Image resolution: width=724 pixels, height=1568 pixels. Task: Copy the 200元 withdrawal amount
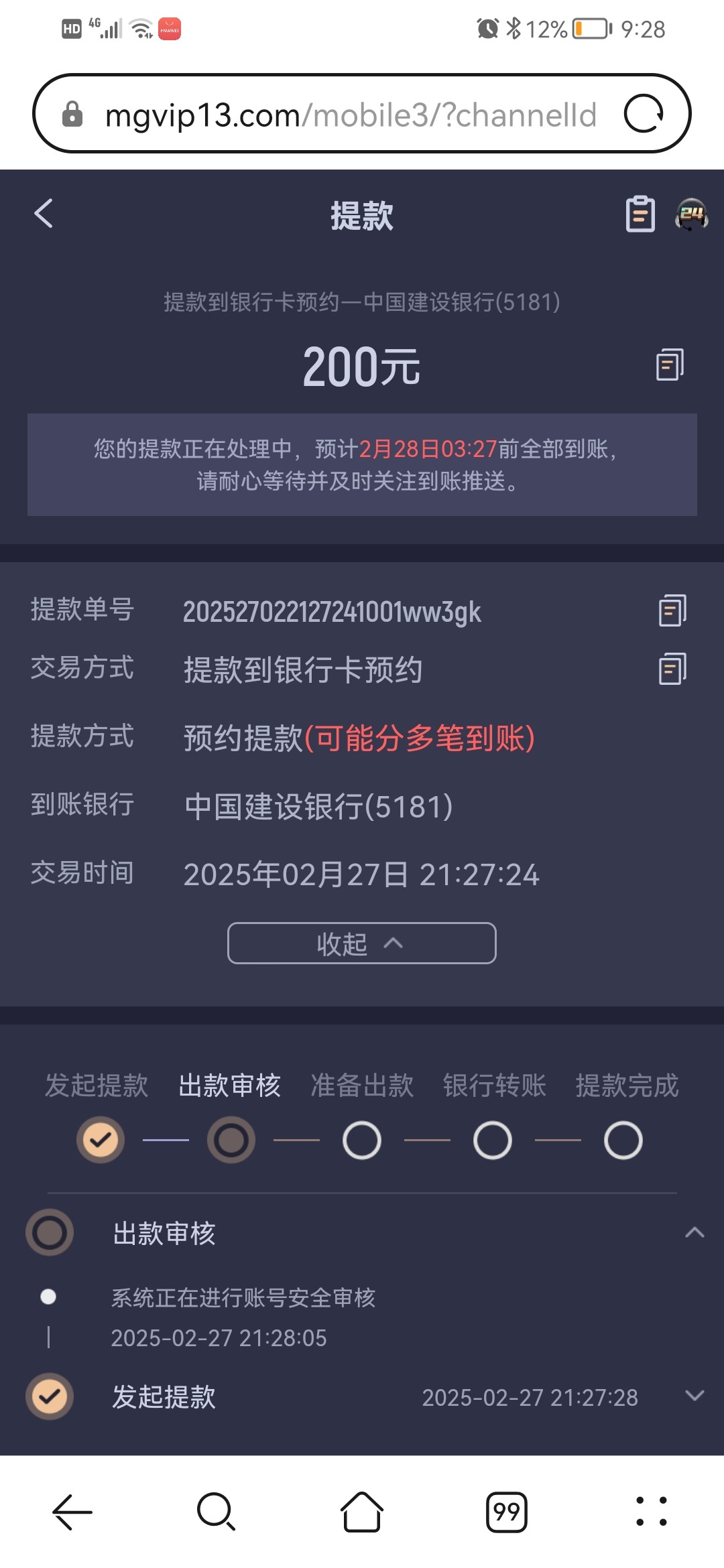tap(670, 365)
